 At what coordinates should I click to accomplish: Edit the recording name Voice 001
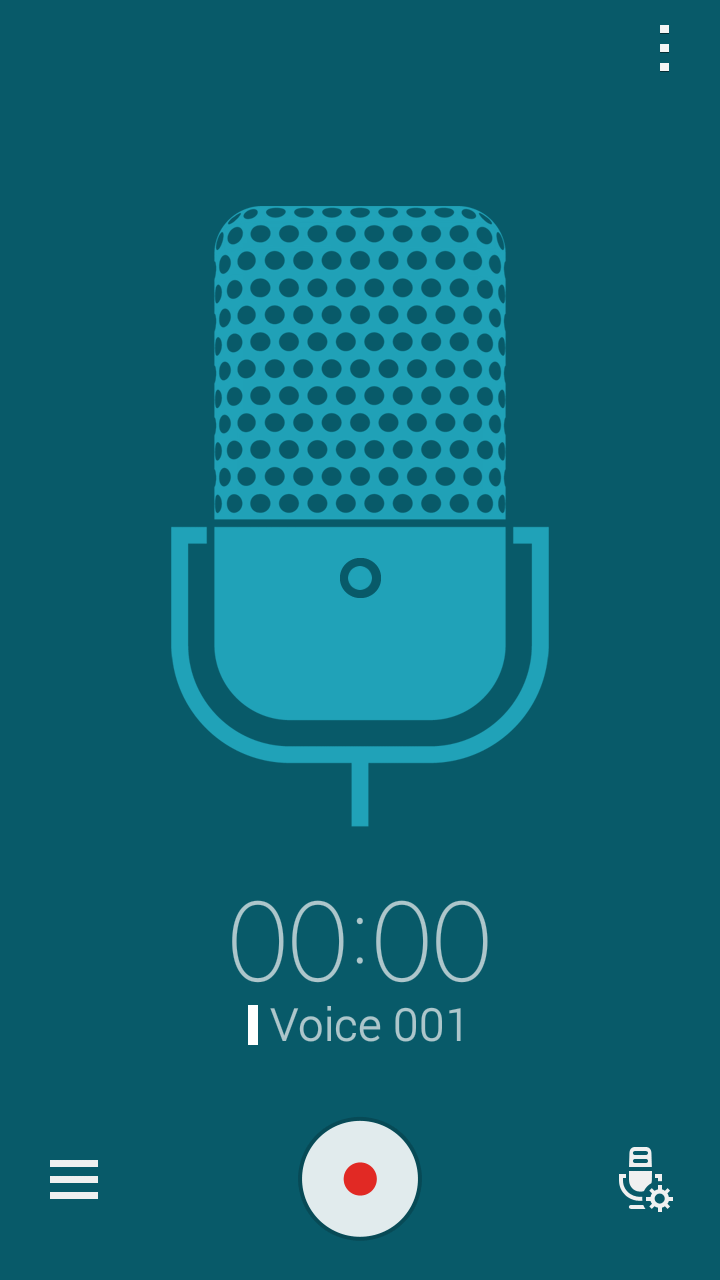pos(367,1025)
